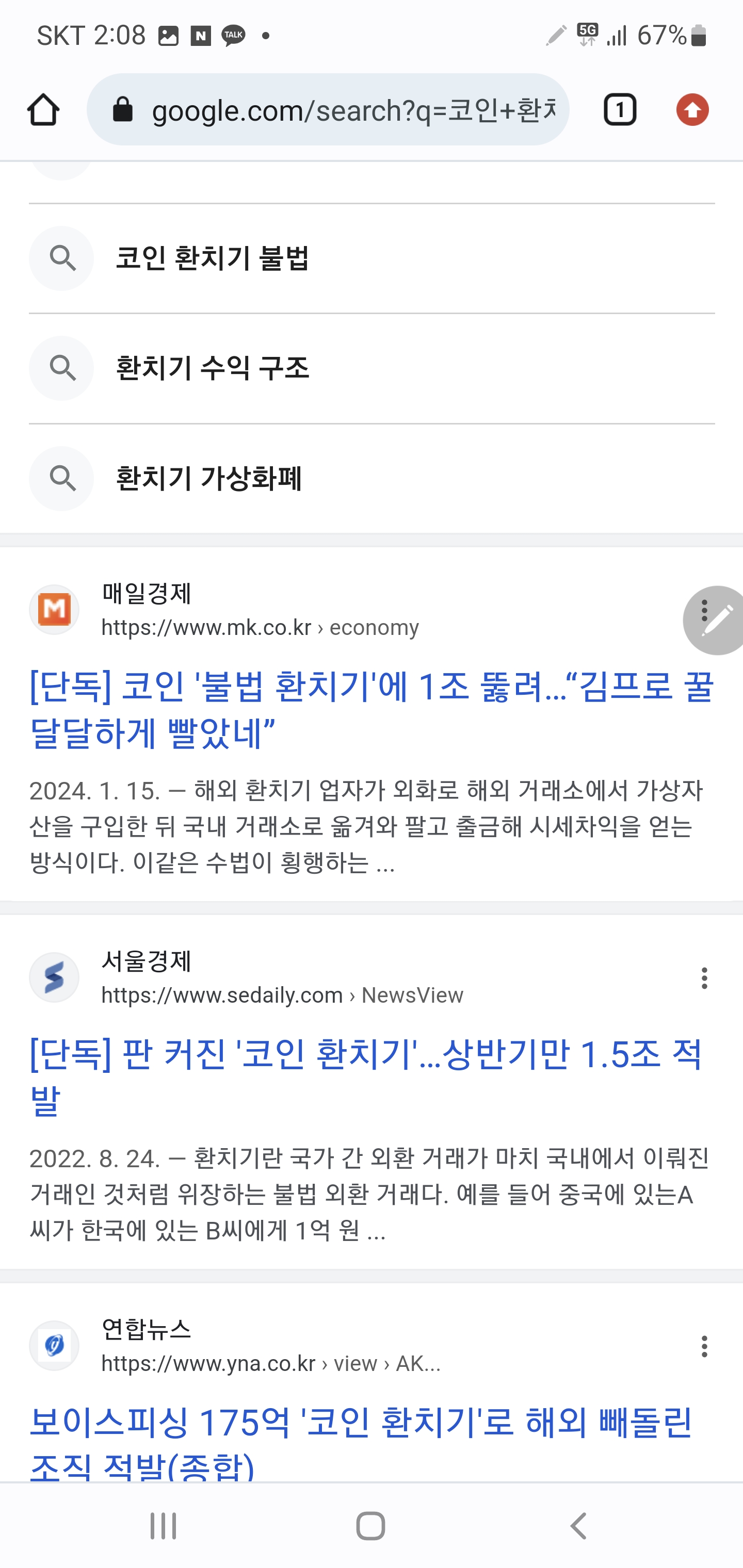Open Chrome home page button
Screen dimensions: 743x1568
pyautogui.click(x=43, y=110)
